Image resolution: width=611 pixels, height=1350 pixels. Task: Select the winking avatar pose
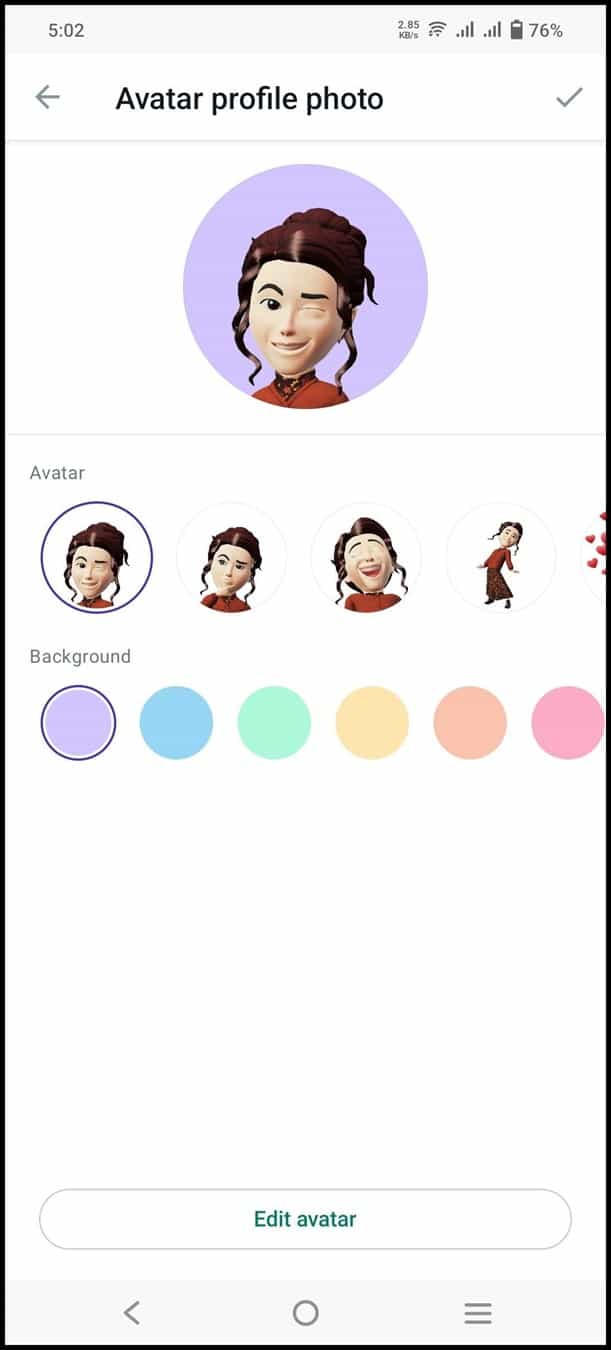point(97,557)
